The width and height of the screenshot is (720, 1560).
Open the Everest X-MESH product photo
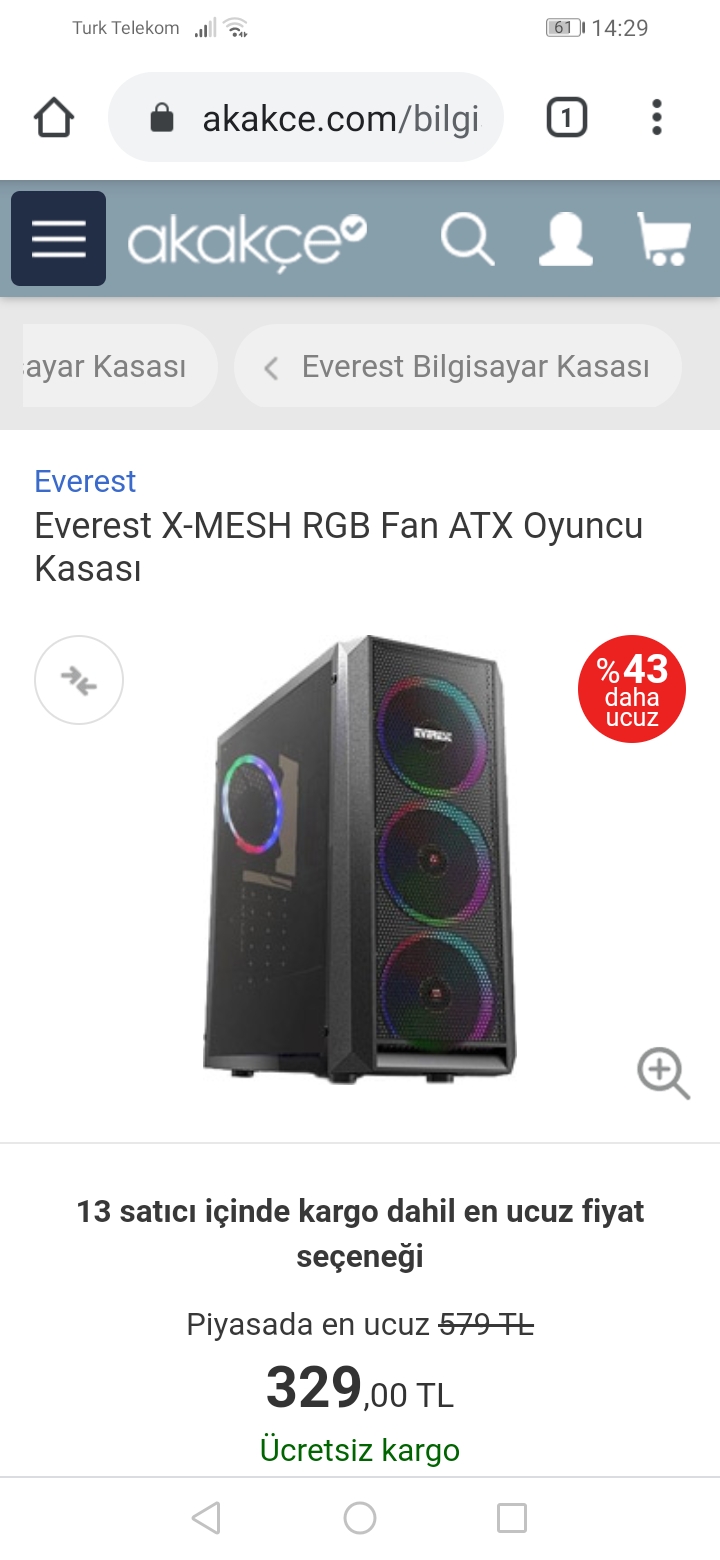(x=360, y=860)
